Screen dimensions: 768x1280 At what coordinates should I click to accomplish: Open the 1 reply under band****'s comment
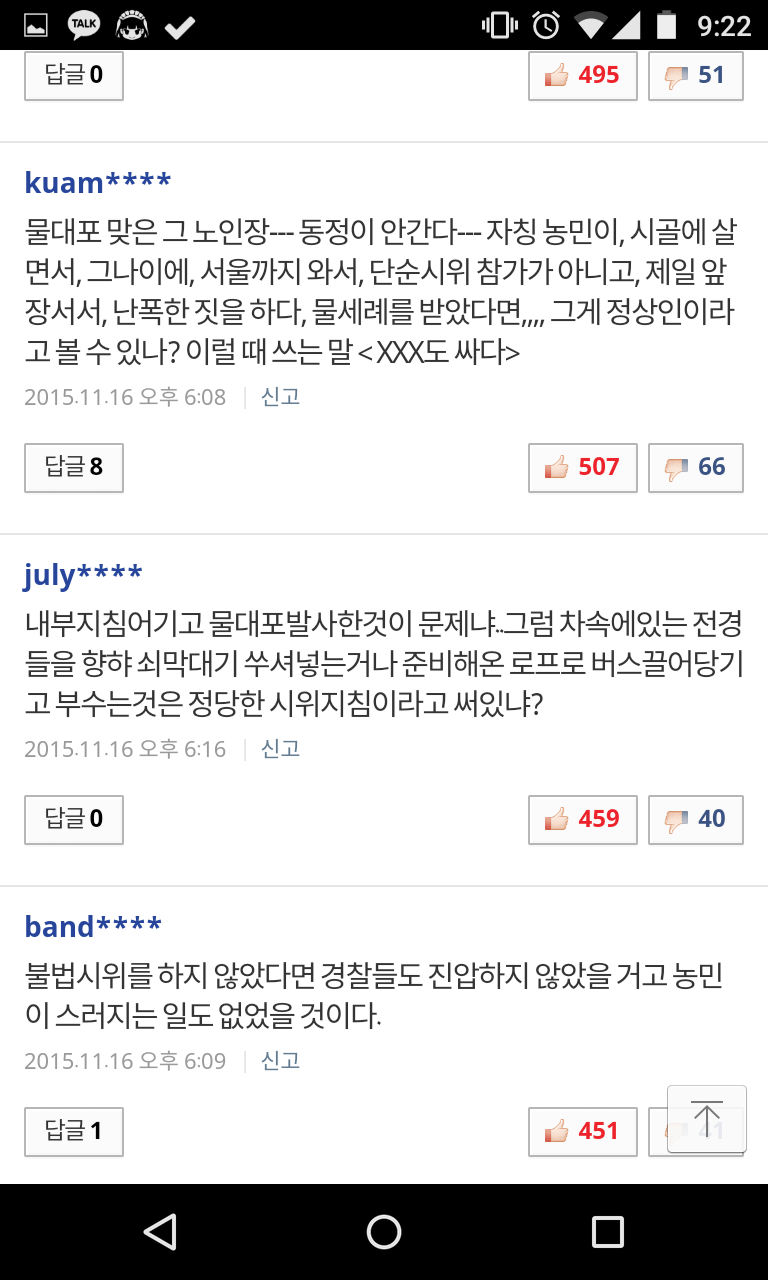point(73,1131)
